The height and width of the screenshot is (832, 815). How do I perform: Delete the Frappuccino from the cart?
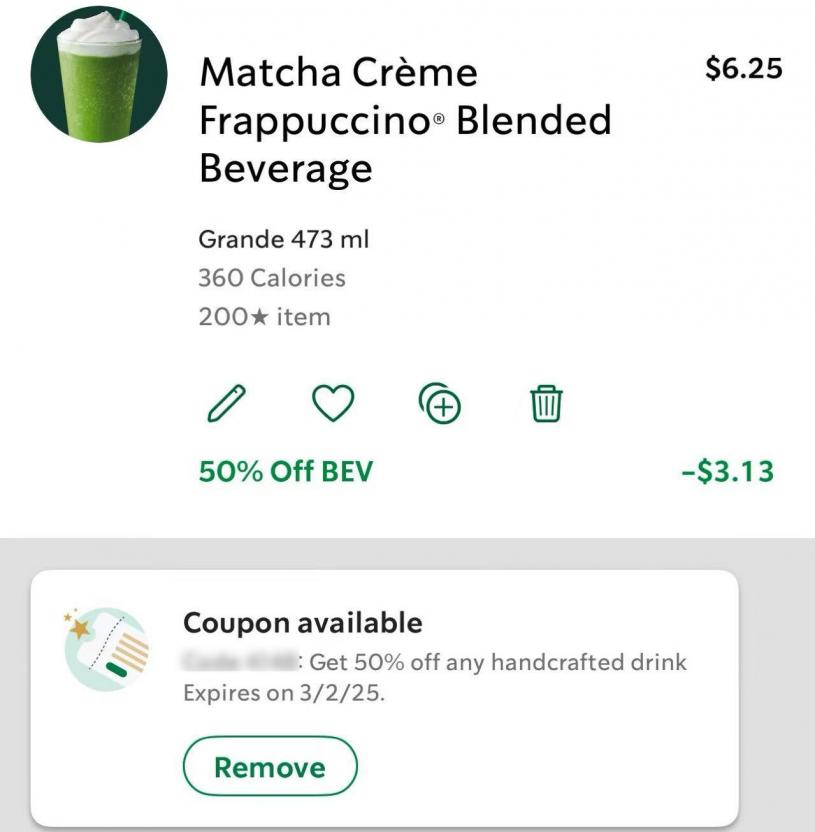pyautogui.click(x=545, y=404)
